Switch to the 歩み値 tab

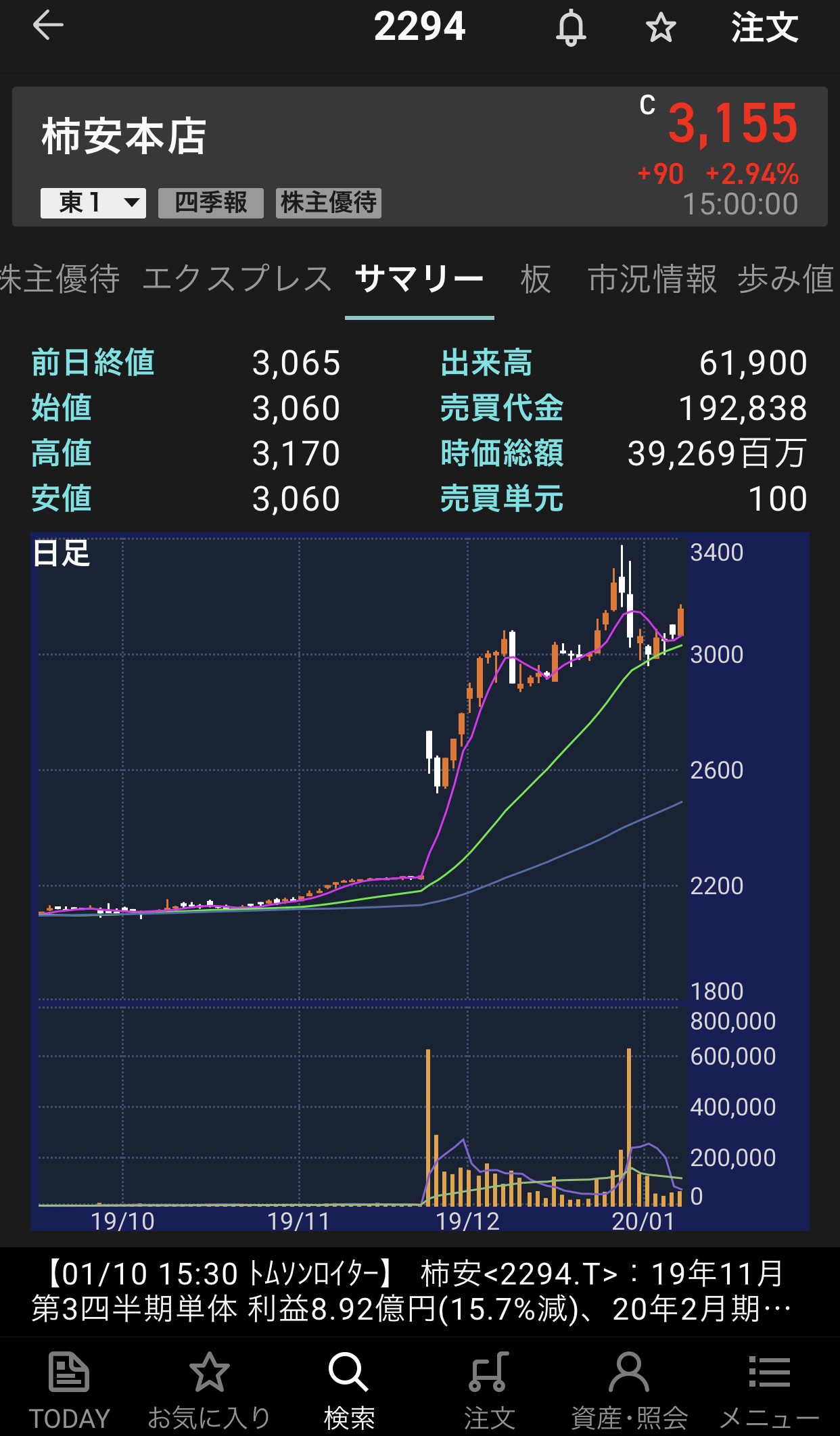[786, 279]
